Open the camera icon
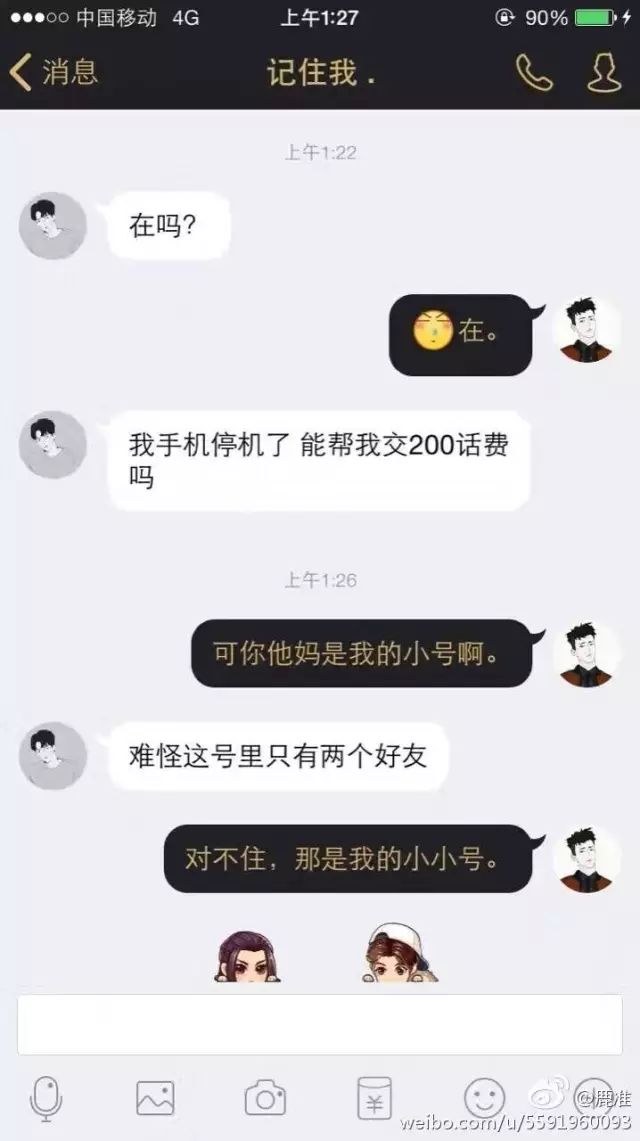640x1141 pixels. click(265, 1098)
